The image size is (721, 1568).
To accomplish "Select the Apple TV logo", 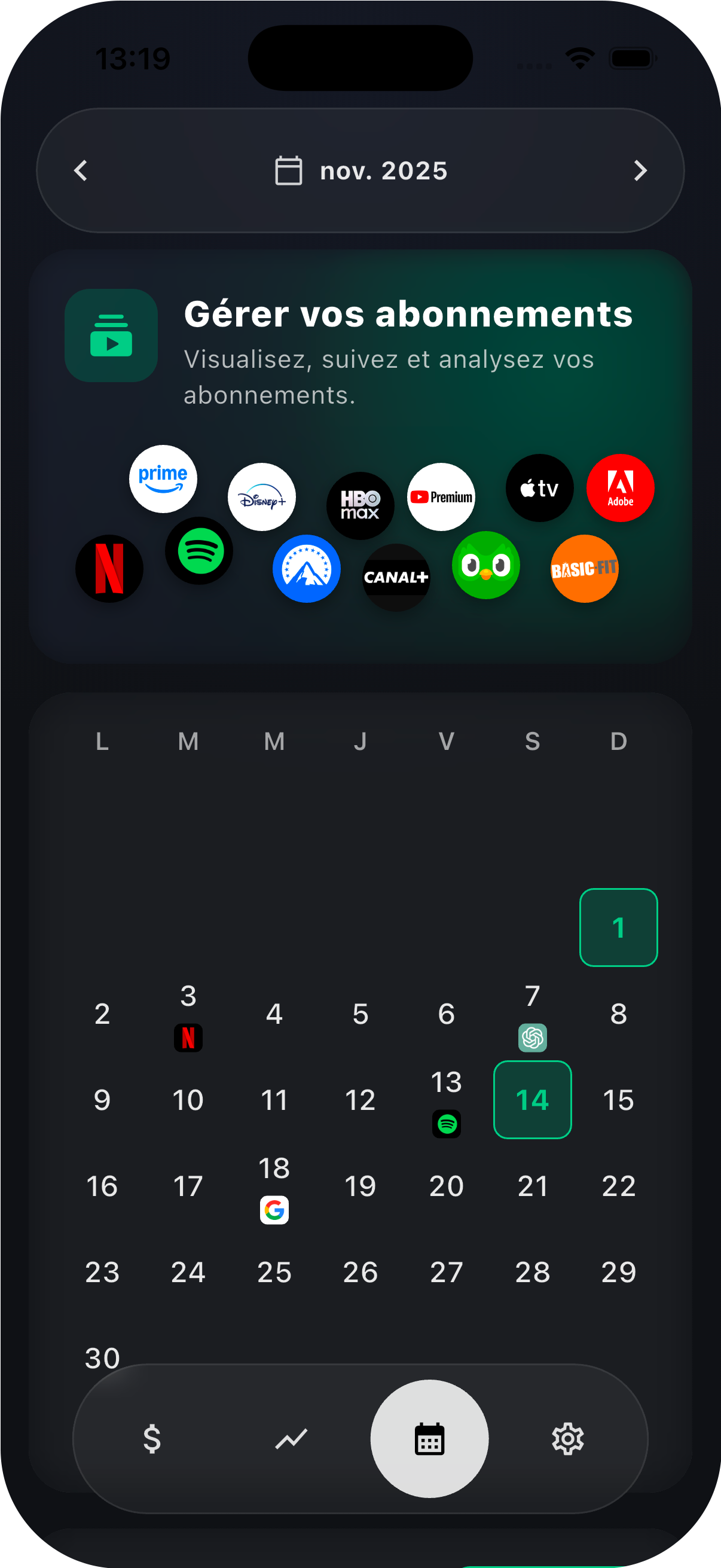I will (539, 487).
